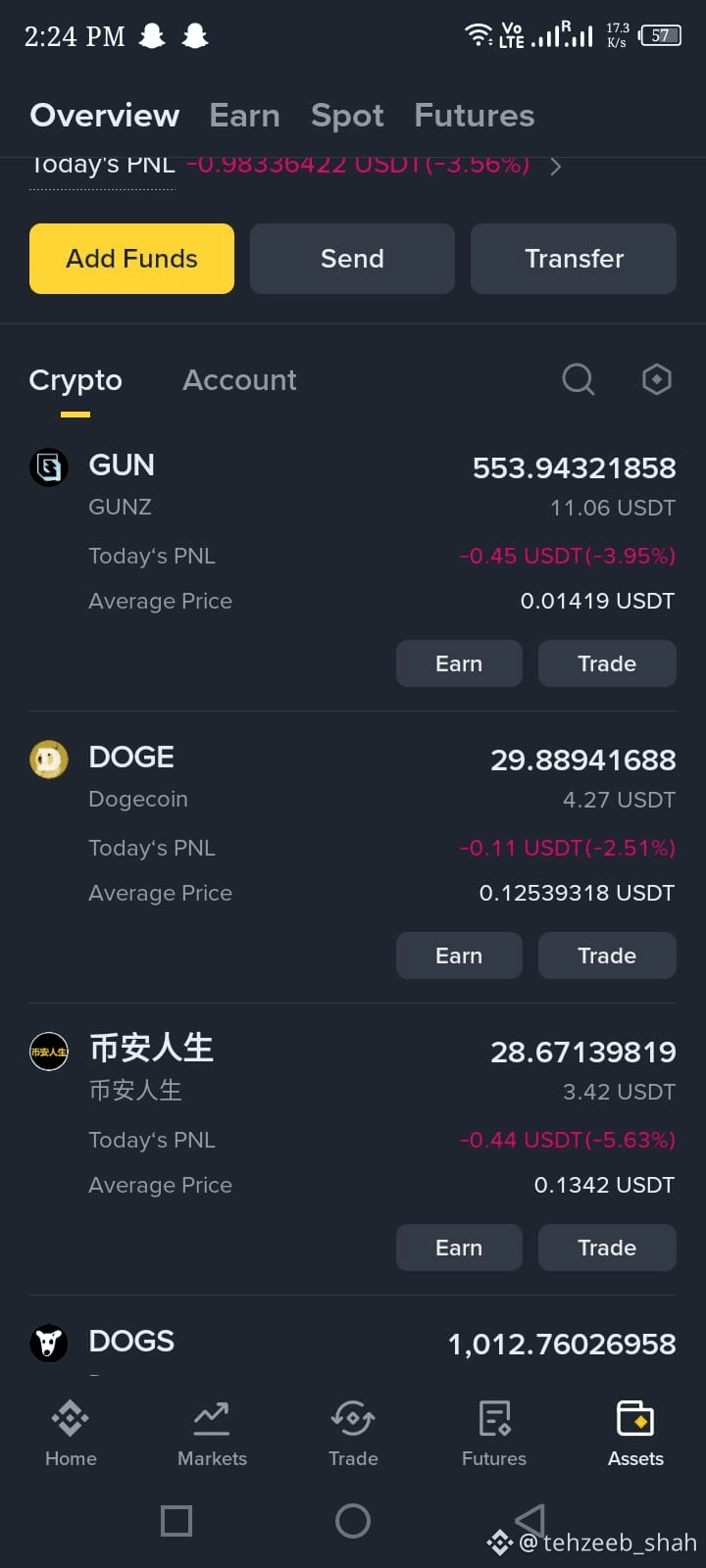
Task: Expand Today's PNL details chevron
Action: [x=555, y=167]
